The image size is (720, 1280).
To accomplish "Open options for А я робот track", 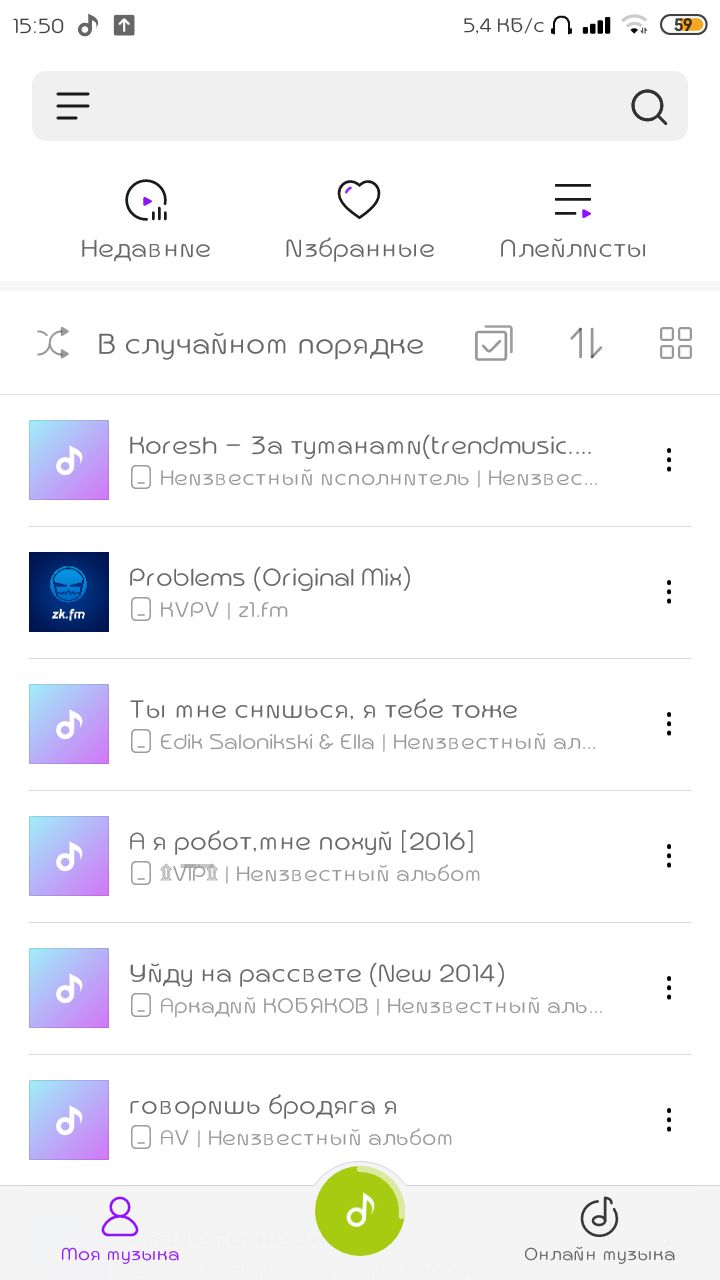I will tap(669, 856).
